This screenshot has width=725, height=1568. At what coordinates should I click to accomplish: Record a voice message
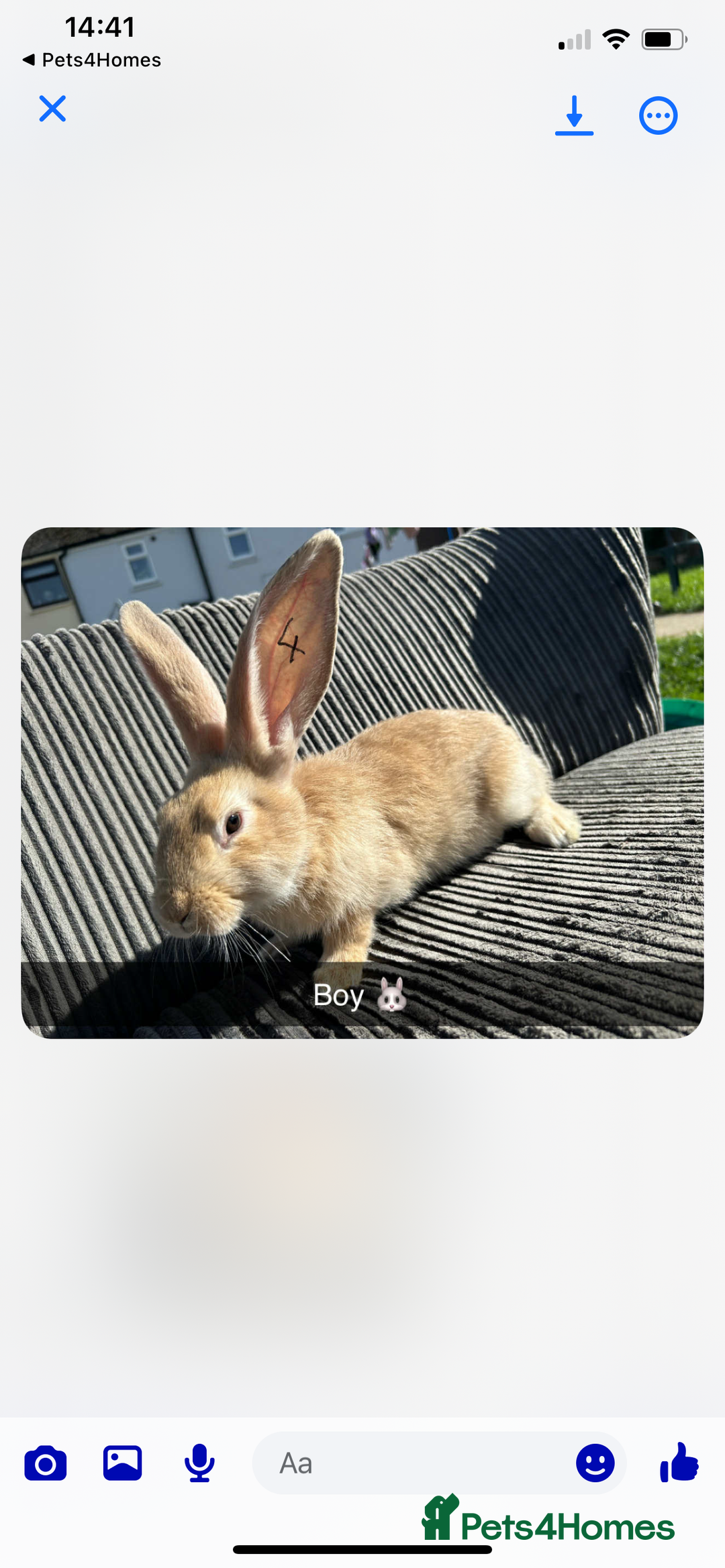point(199,1463)
